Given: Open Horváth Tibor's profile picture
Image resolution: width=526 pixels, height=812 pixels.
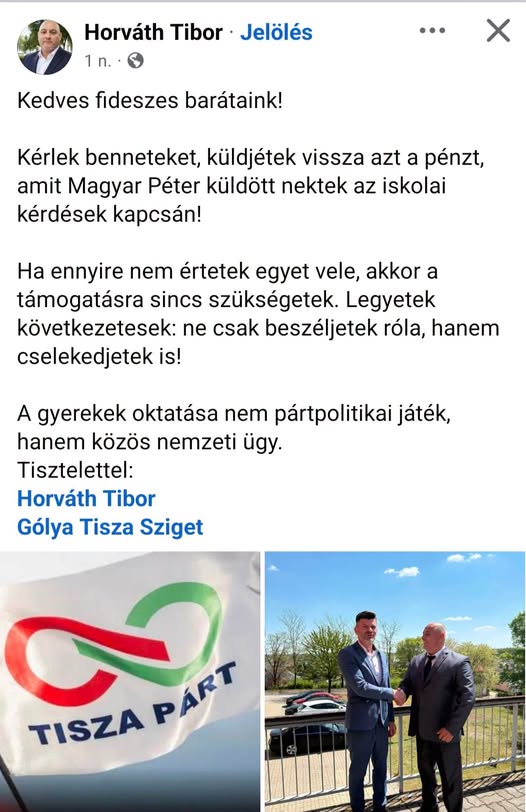Looking at the screenshot, I should click(45, 47).
